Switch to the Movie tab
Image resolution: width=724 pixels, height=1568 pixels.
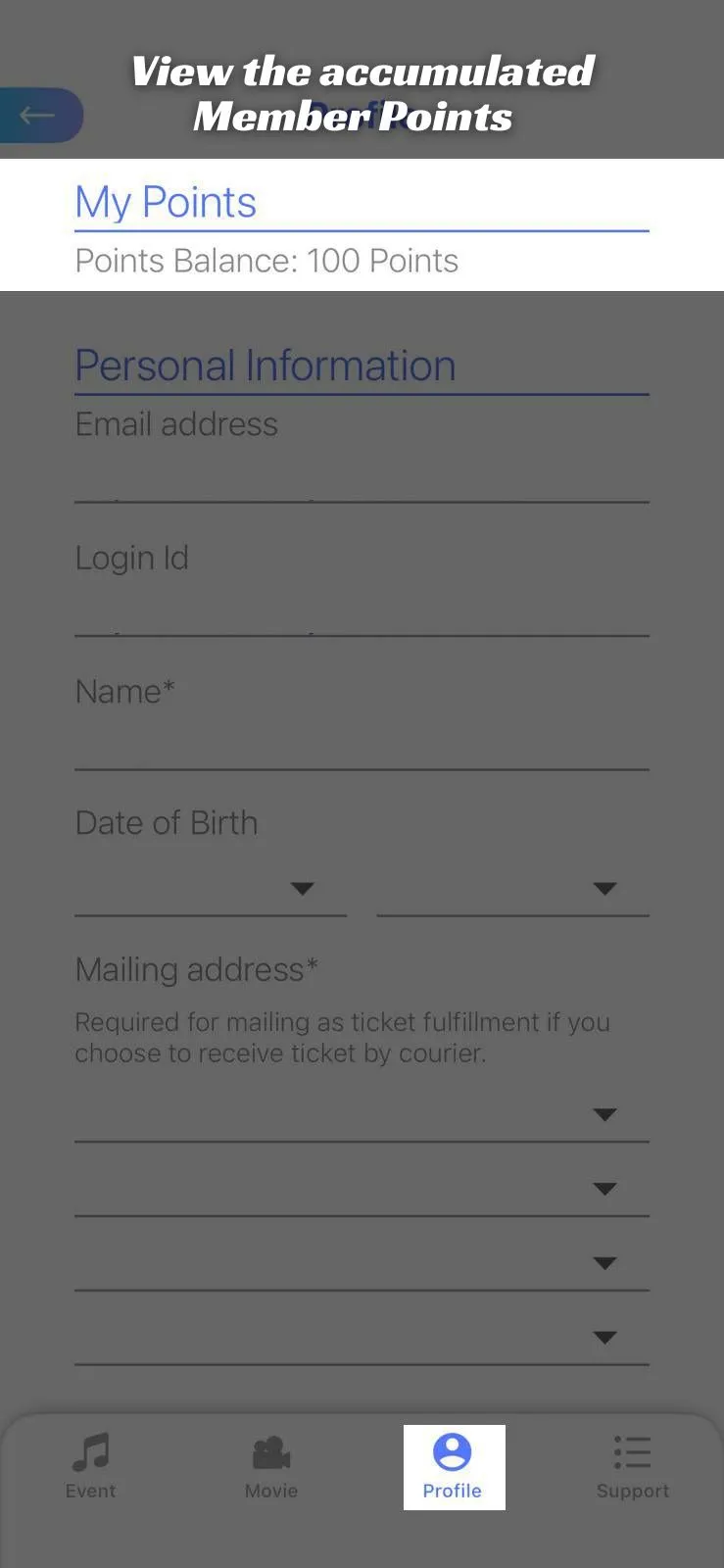pyautogui.click(x=271, y=1467)
